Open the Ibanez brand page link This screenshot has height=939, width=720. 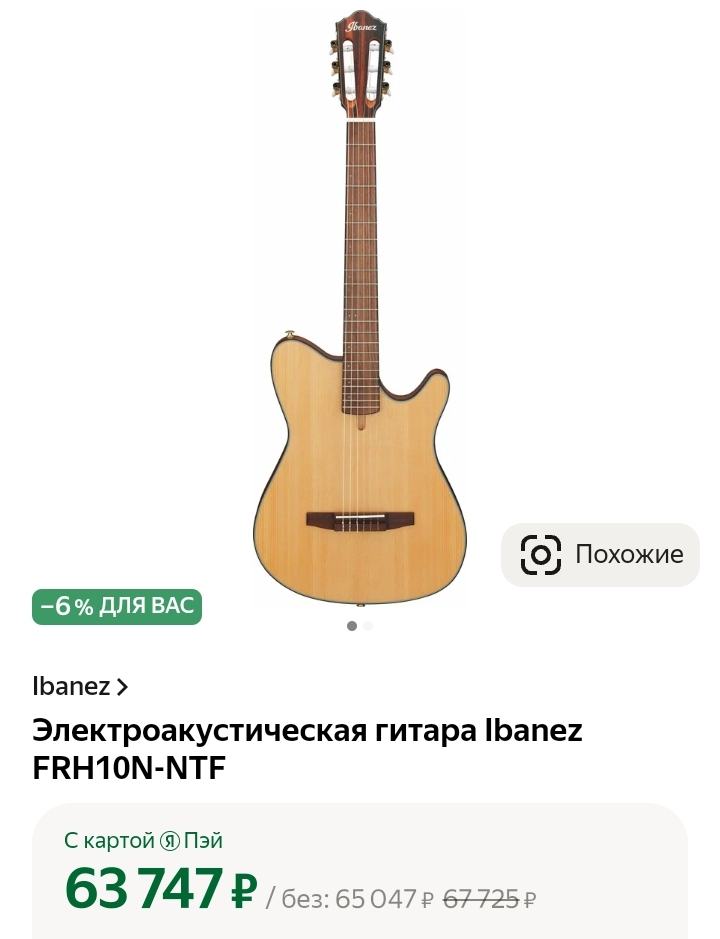[x=80, y=687]
